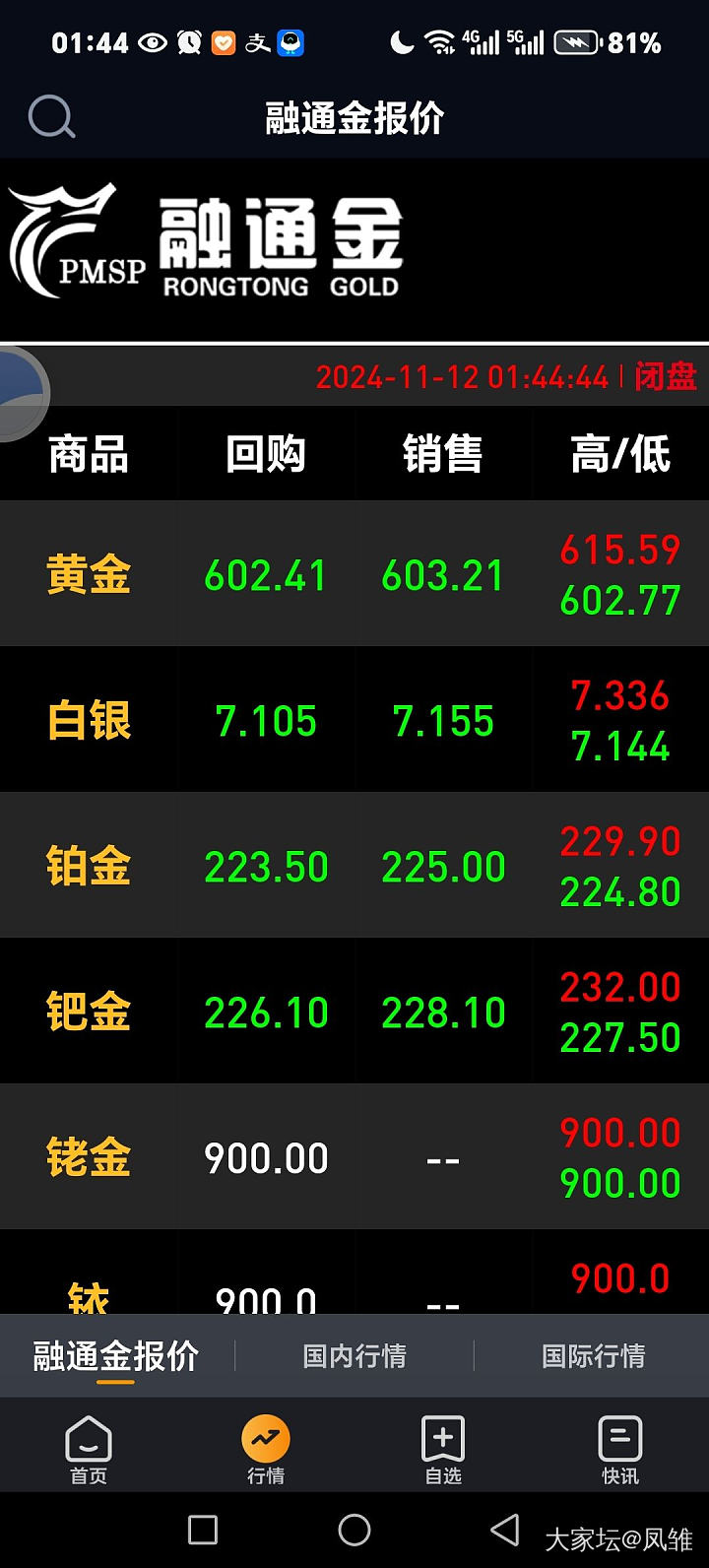Open the 自选 watchlist tab

pos(443,1449)
